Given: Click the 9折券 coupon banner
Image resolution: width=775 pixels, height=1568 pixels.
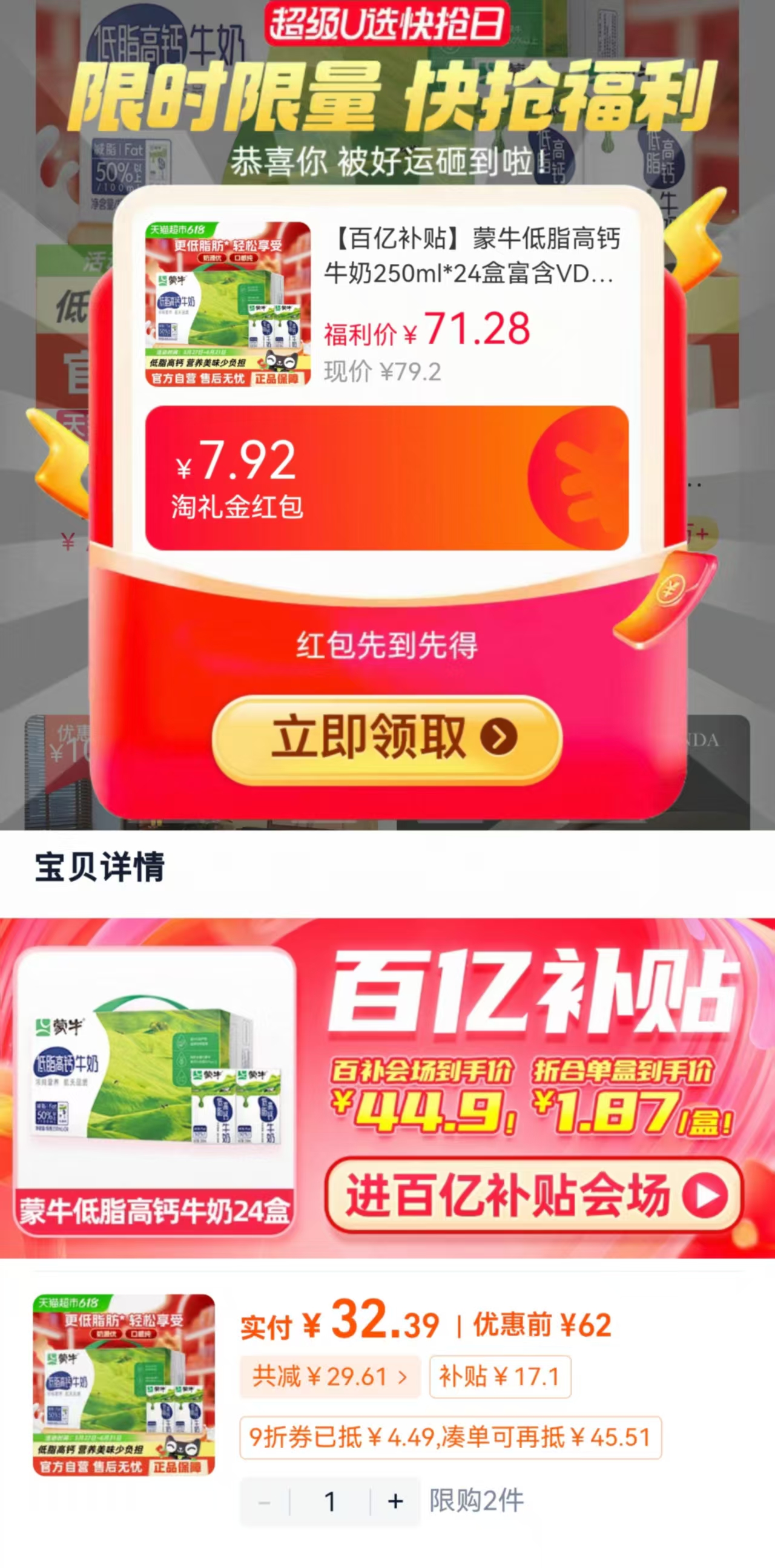Looking at the screenshot, I should coord(447,1434).
